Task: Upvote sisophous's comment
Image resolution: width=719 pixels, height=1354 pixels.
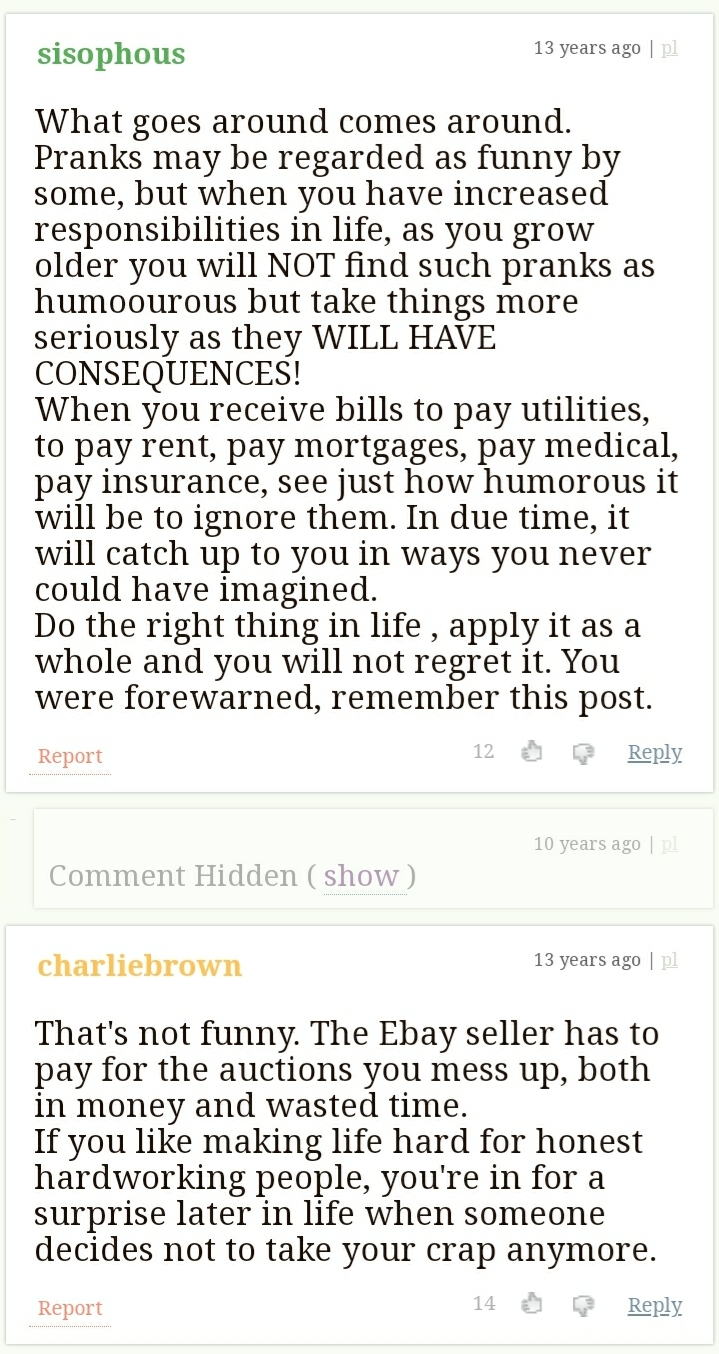Action: [532, 752]
